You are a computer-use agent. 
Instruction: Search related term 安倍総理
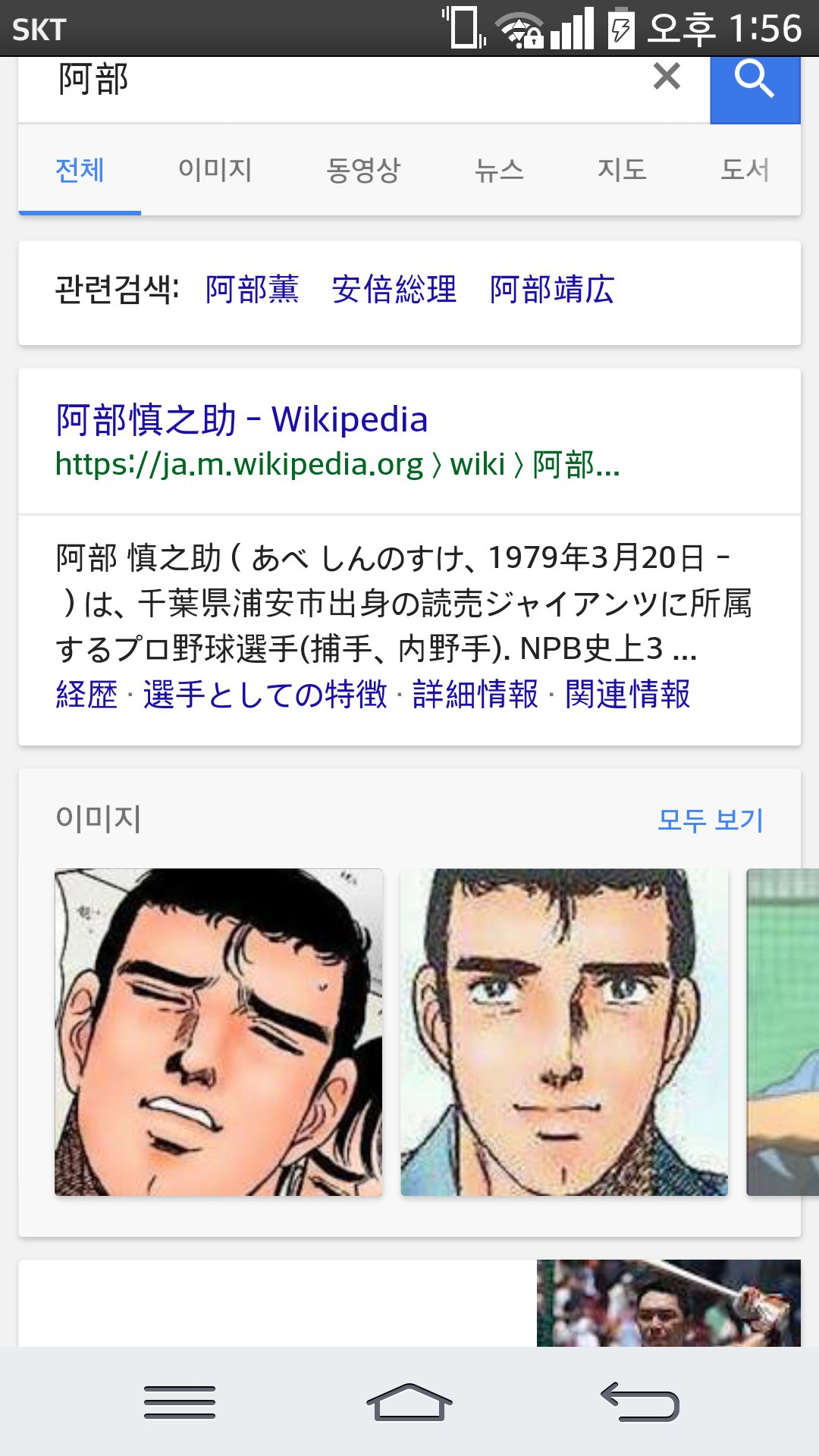pyautogui.click(x=394, y=290)
